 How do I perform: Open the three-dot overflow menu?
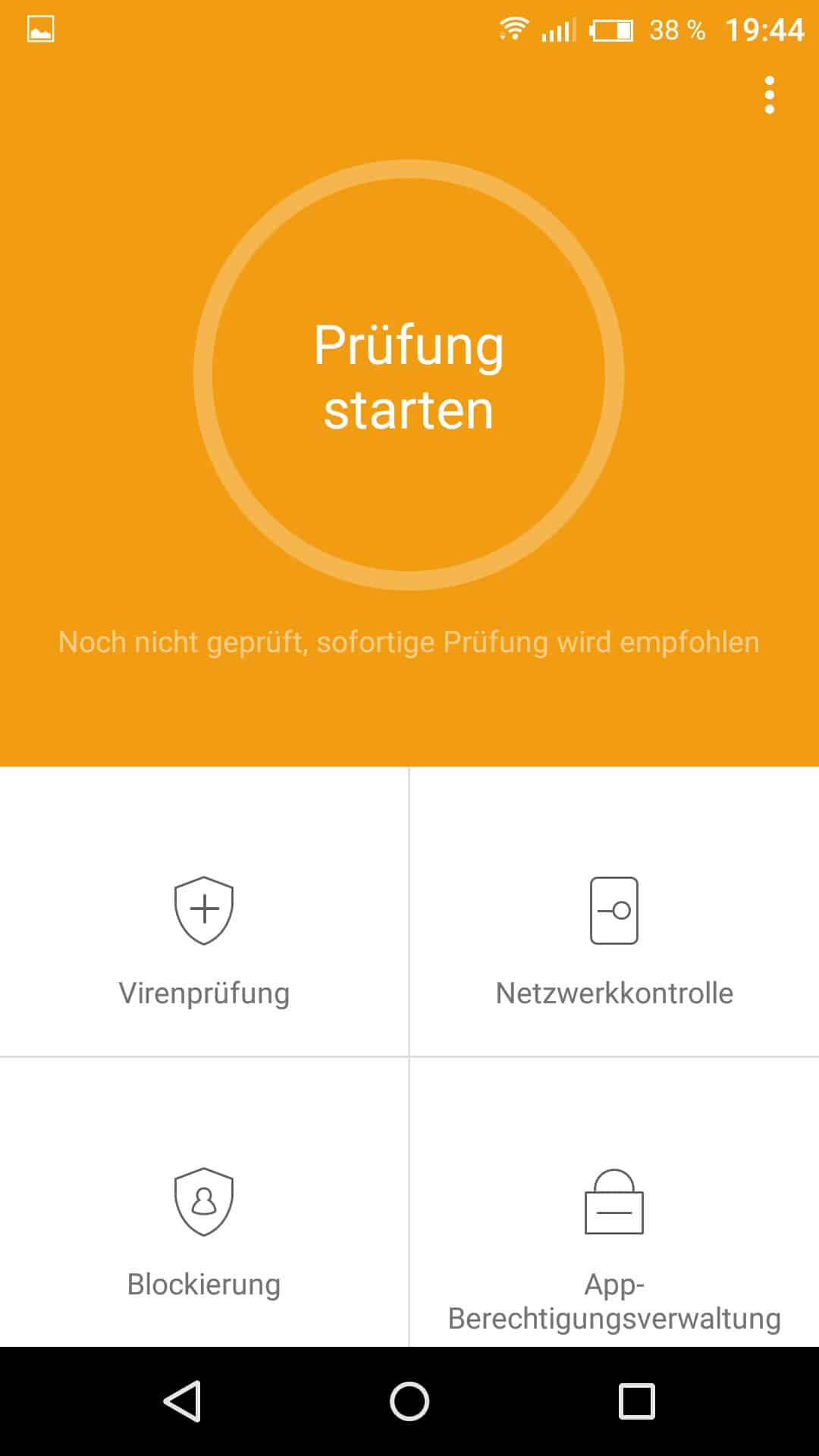[770, 96]
